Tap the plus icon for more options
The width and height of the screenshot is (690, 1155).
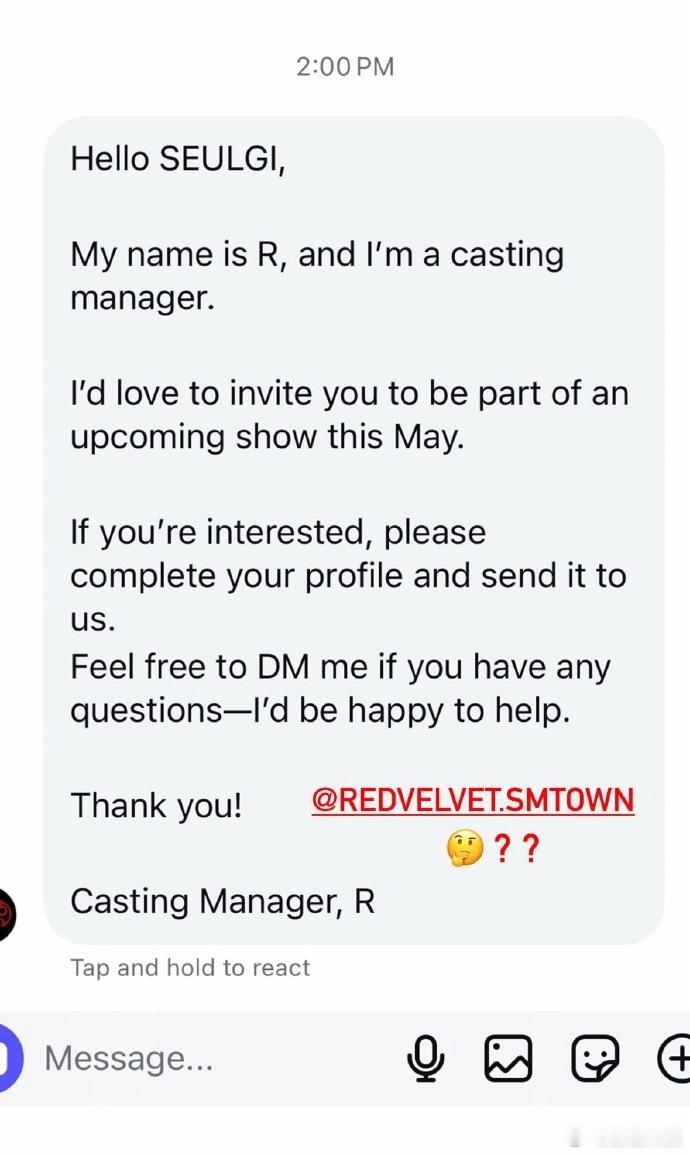(x=674, y=1059)
